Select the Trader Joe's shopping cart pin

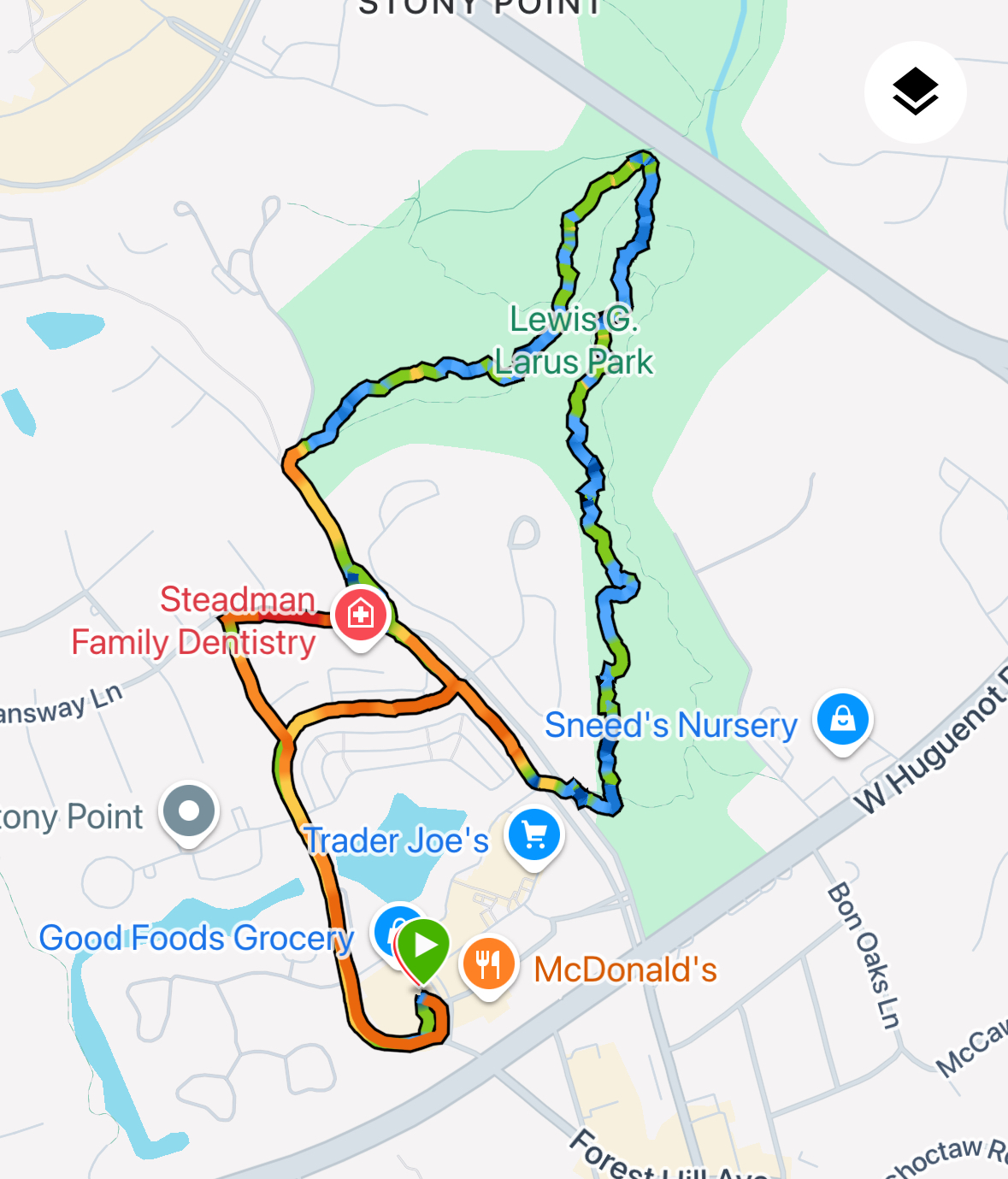coord(534,835)
